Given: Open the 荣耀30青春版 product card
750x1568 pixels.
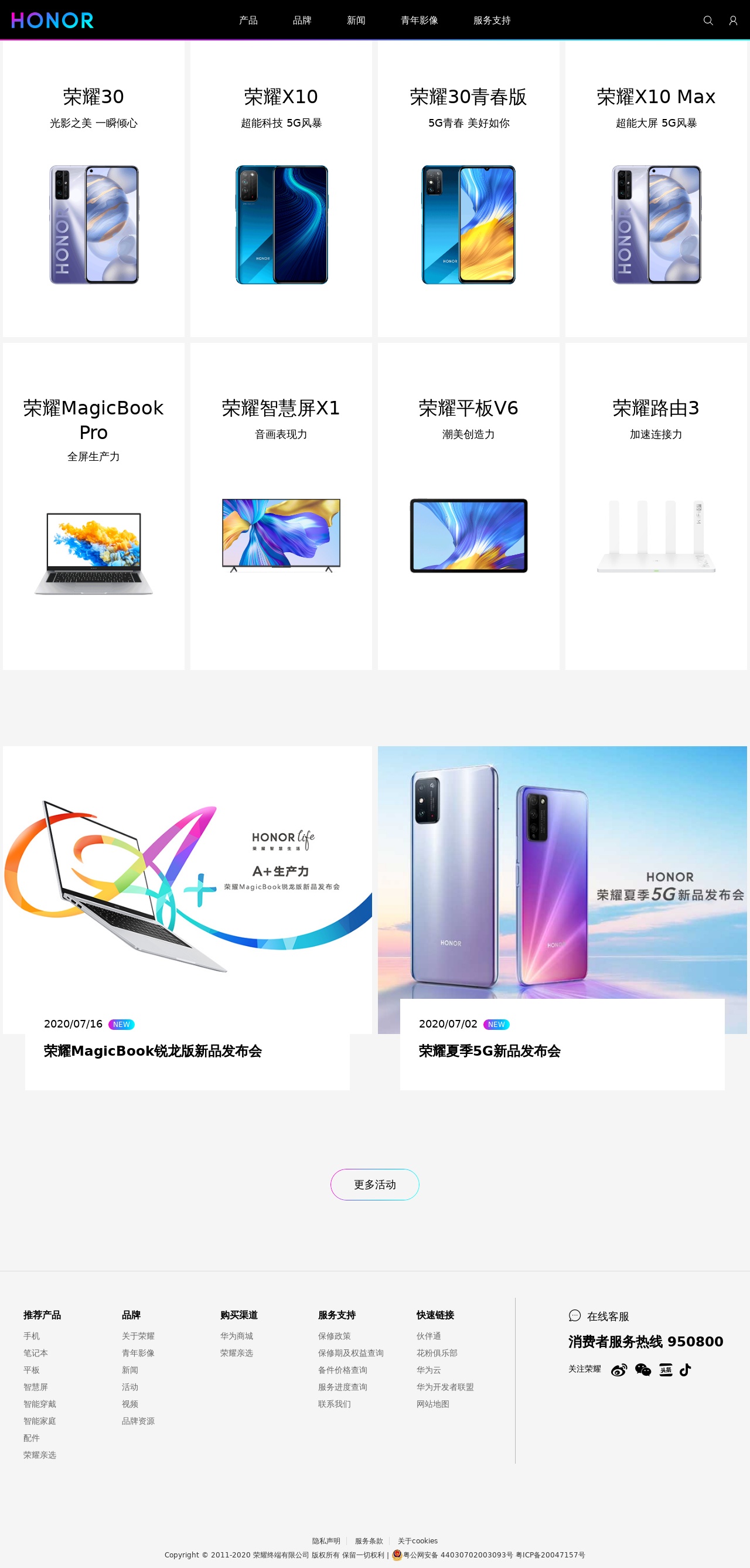Looking at the screenshot, I should [x=468, y=189].
